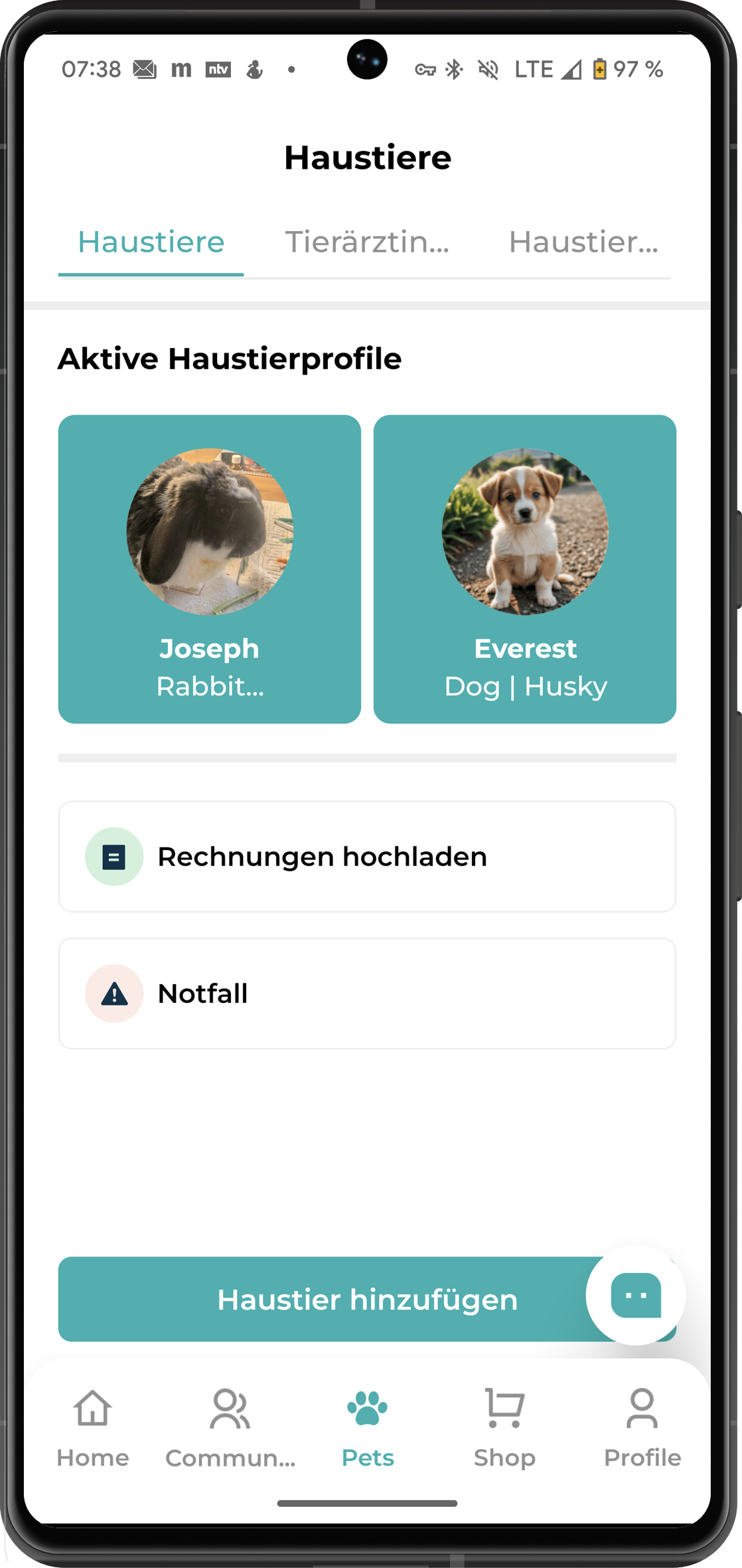Open the Notfall emergency option
The height and width of the screenshot is (1568, 742).
tap(367, 994)
